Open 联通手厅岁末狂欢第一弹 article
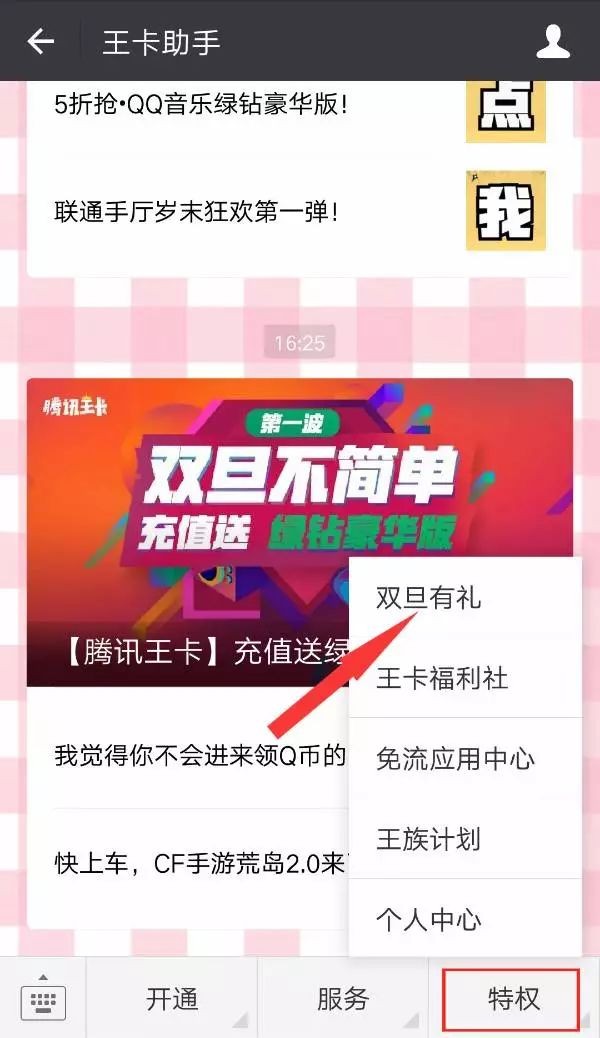 tap(196, 211)
